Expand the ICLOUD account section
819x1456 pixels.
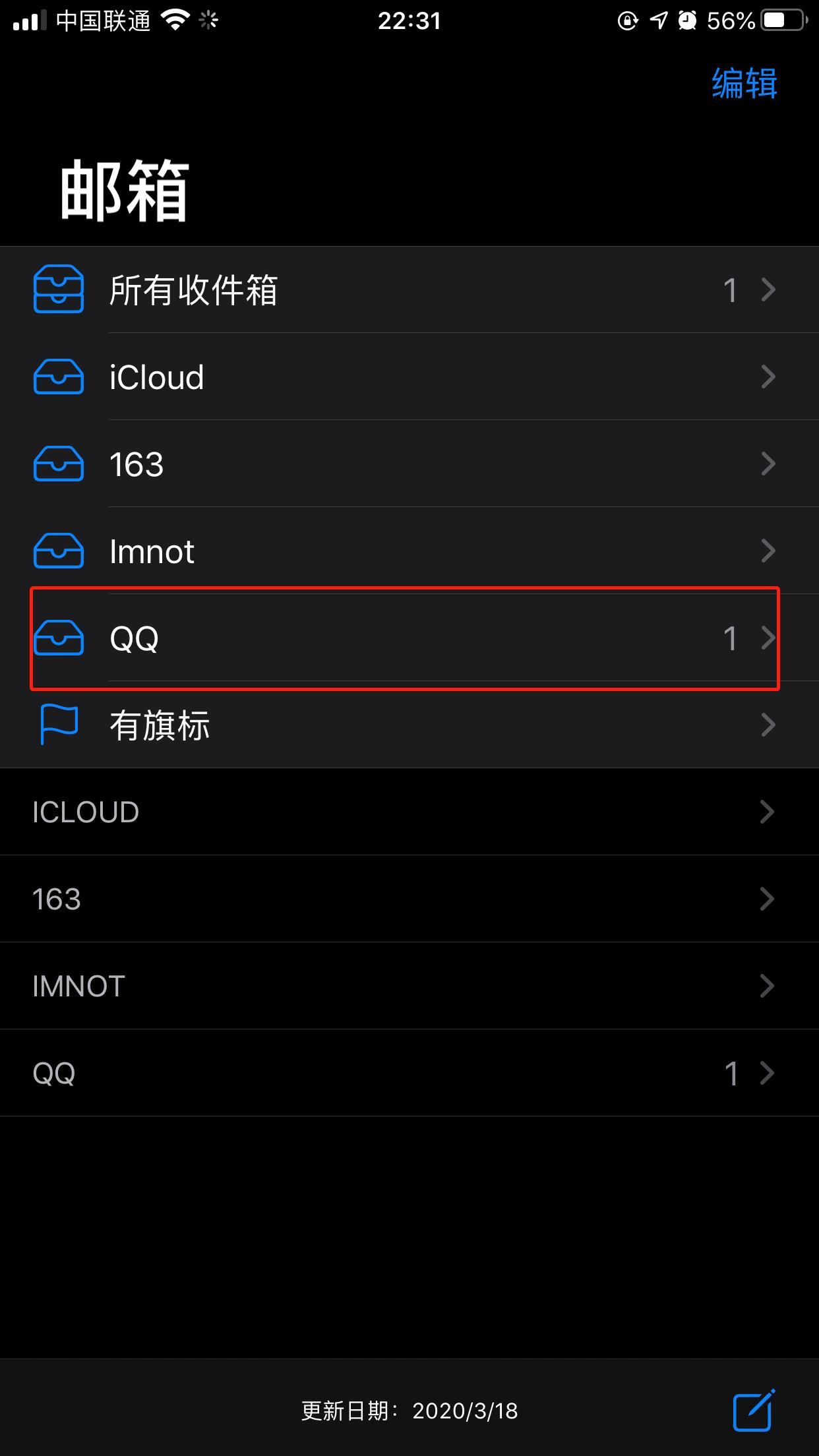click(409, 812)
